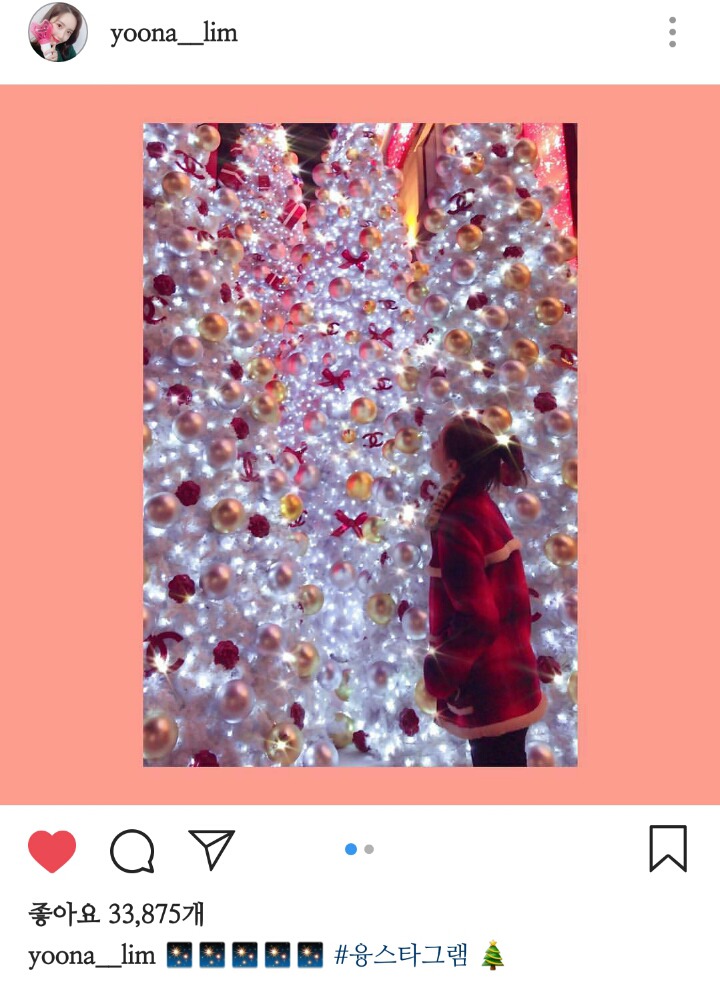Screen dimensions: 720x982
Task: View the likes list for 33,875 likes
Action: click(116, 913)
